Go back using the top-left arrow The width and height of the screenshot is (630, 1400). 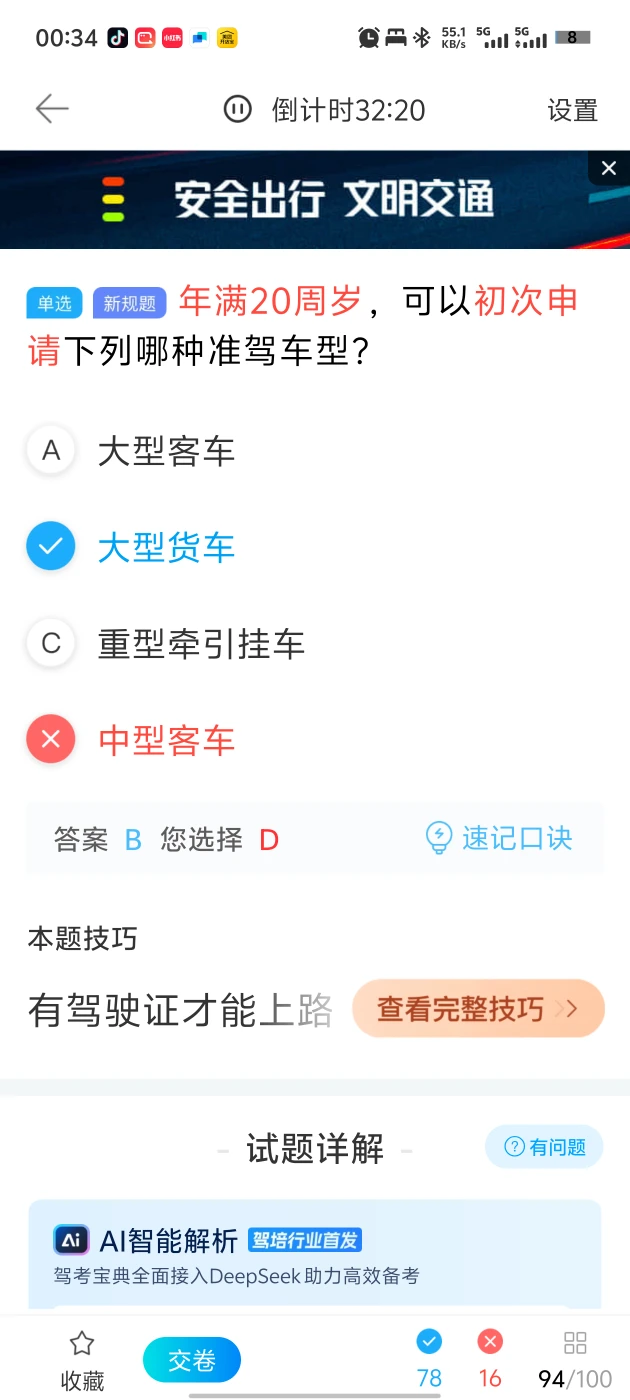click(x=52, y=109)
